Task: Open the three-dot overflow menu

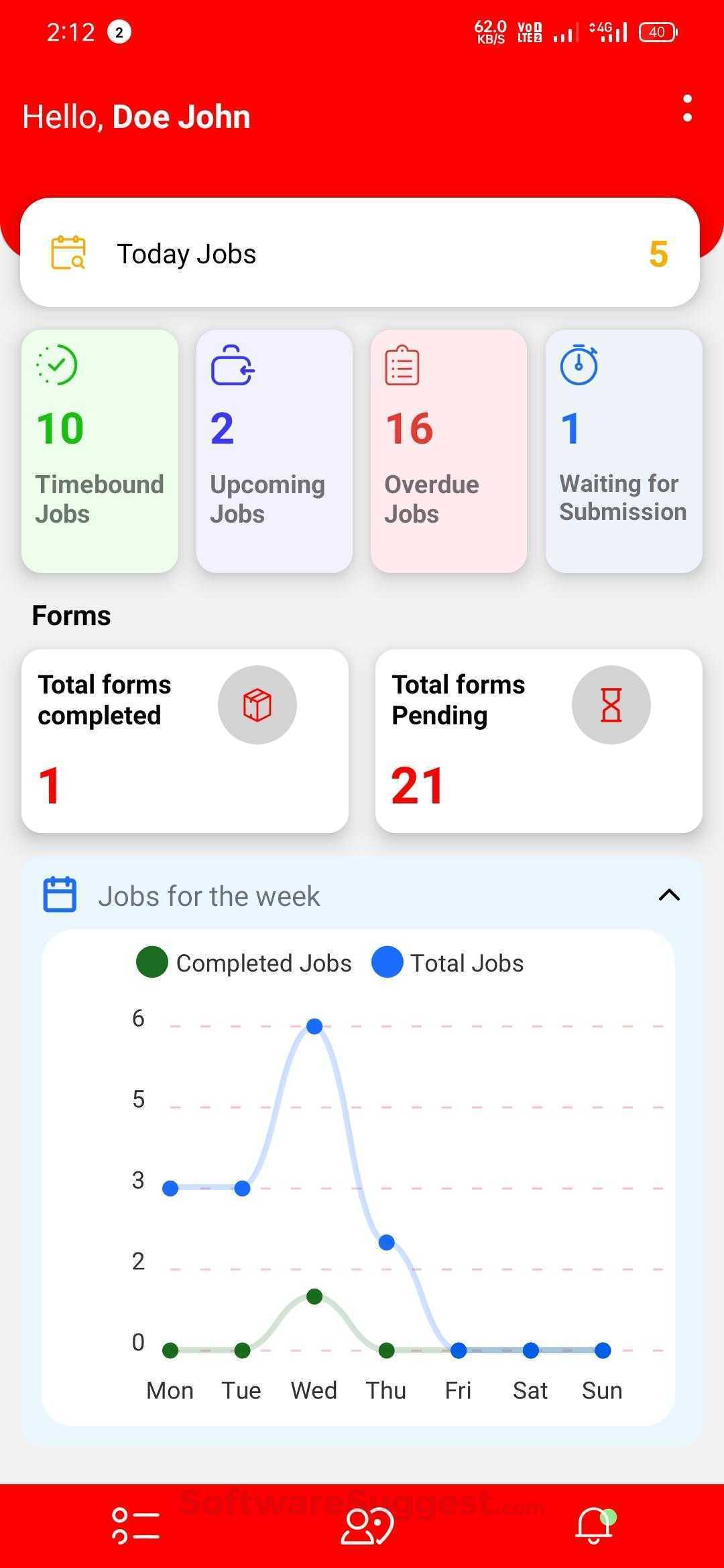Action: [688, 113]
